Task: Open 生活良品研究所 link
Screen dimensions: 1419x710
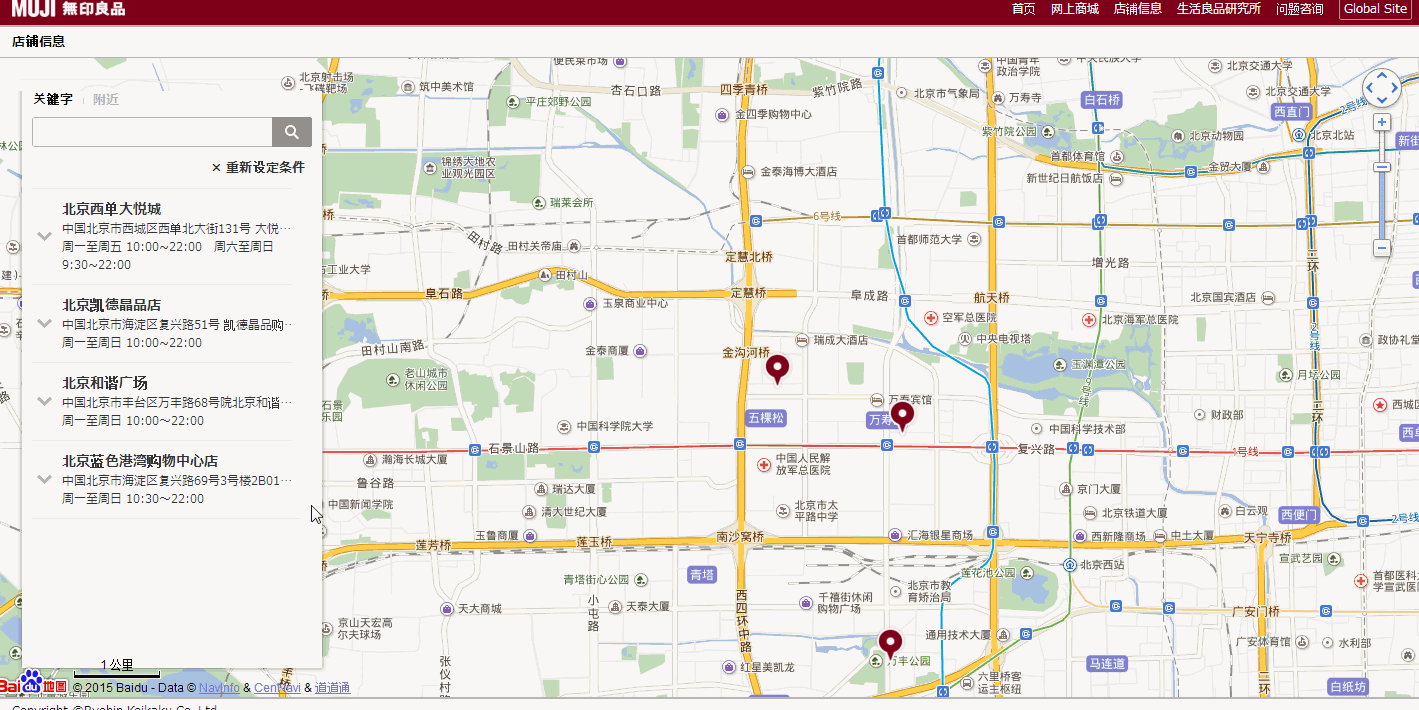Action: tap(1218, 9)
